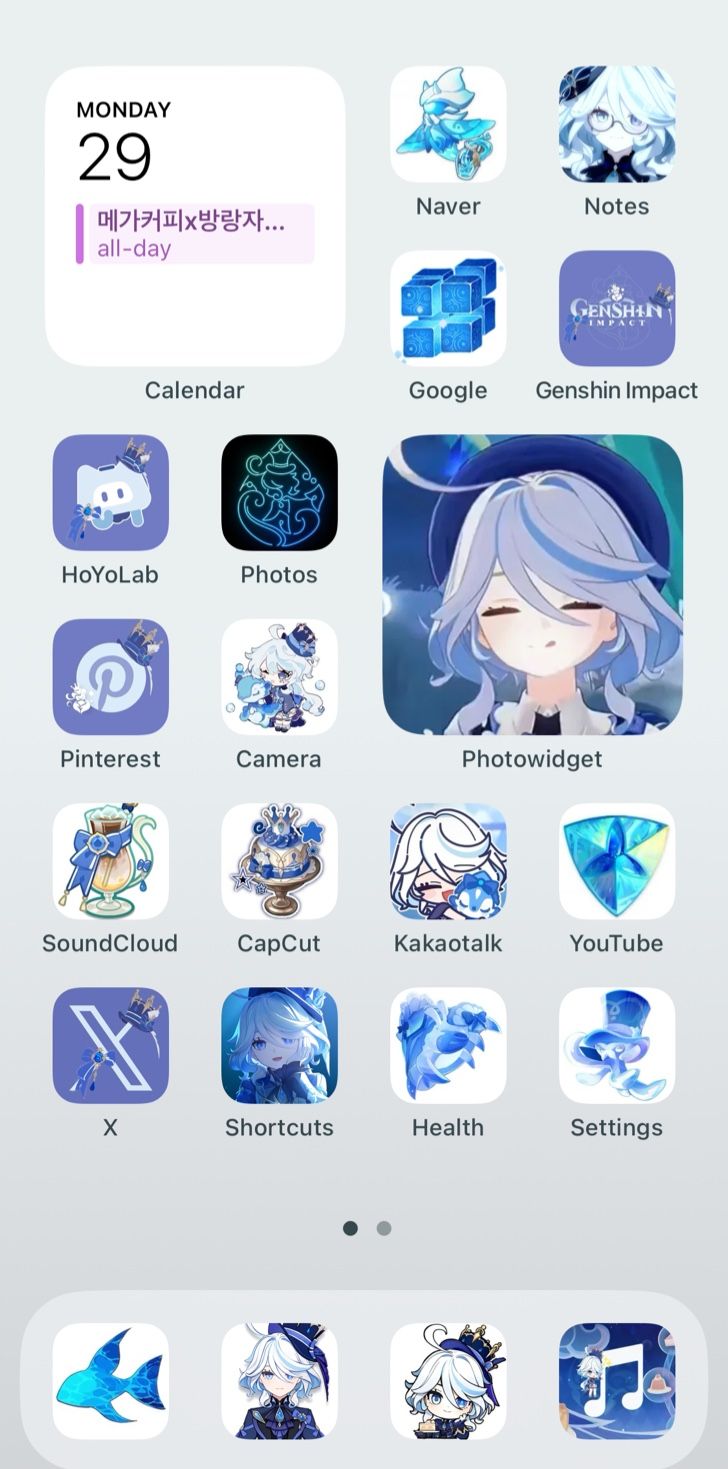Open YouTube
The width and height of the screenshot is (728, 1469).
click(x=617, y=861)
